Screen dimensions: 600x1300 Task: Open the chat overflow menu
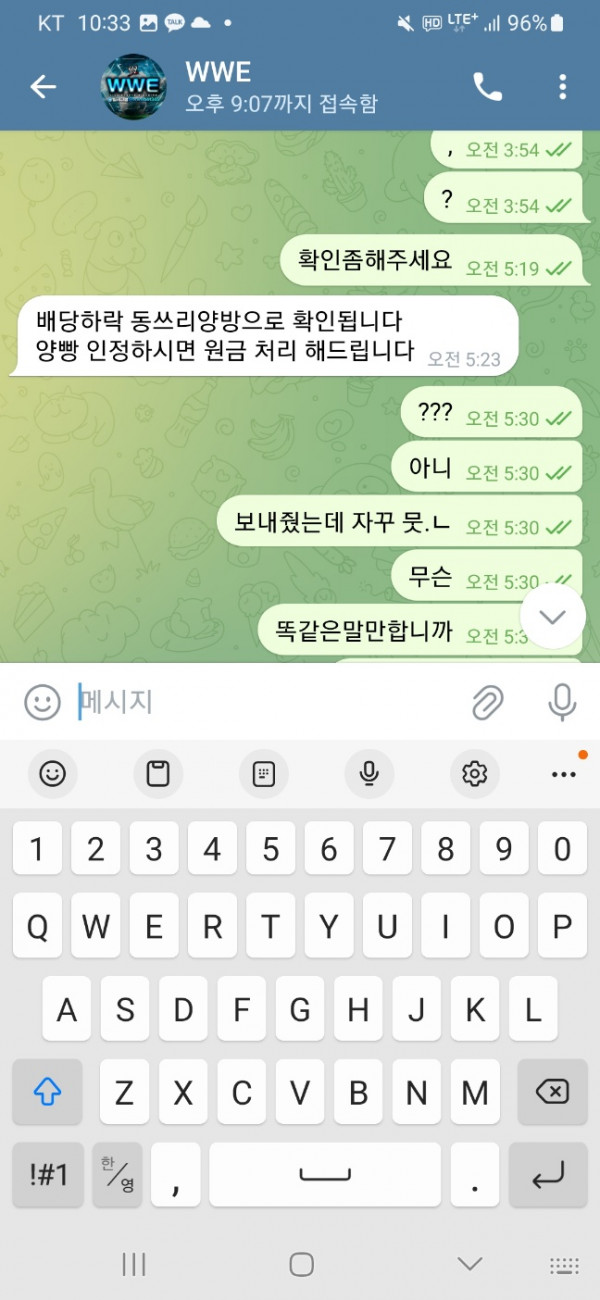564,88
